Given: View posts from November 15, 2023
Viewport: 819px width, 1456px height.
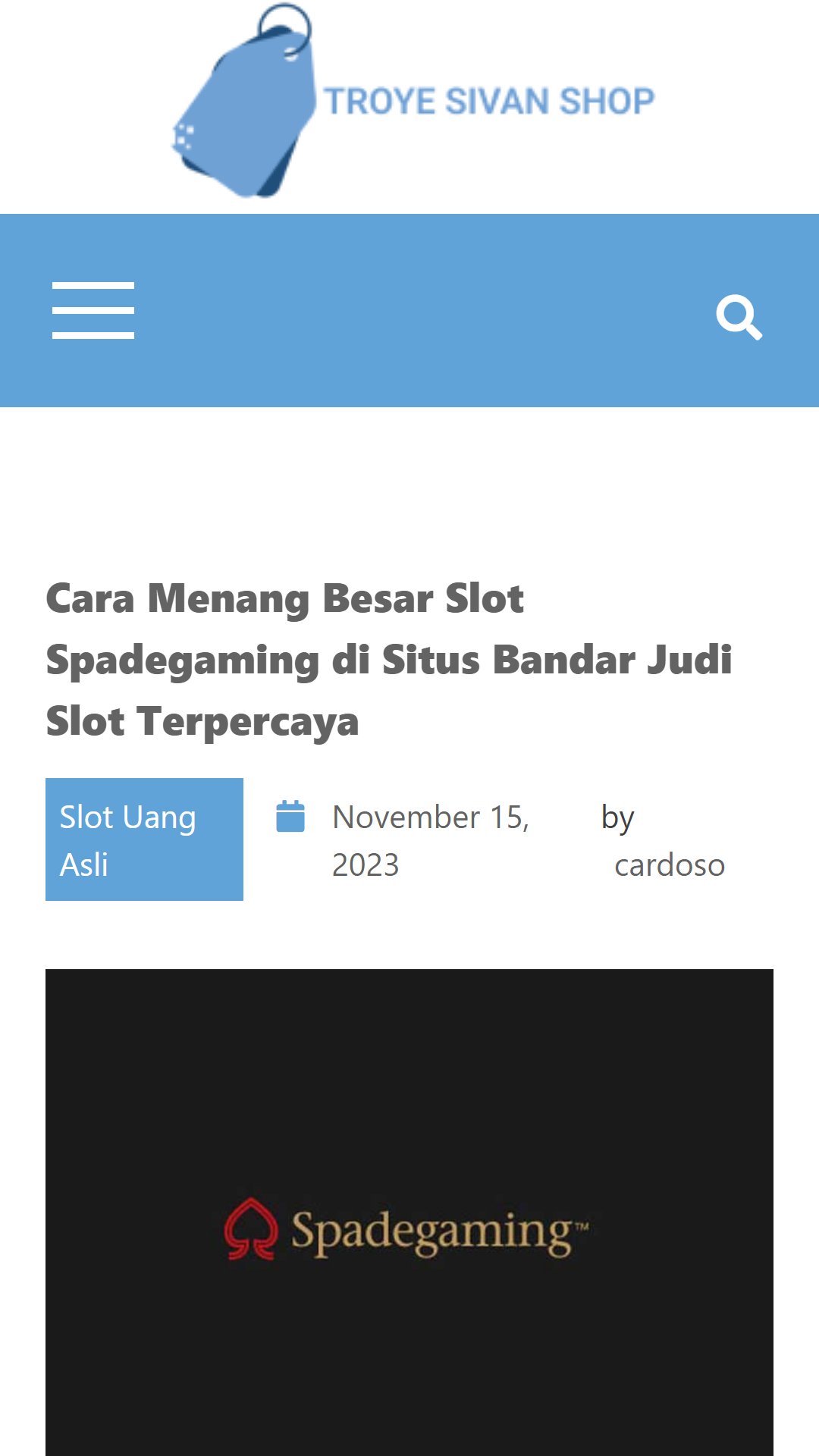Looking at the screenshot, I should tap(431, 841).
